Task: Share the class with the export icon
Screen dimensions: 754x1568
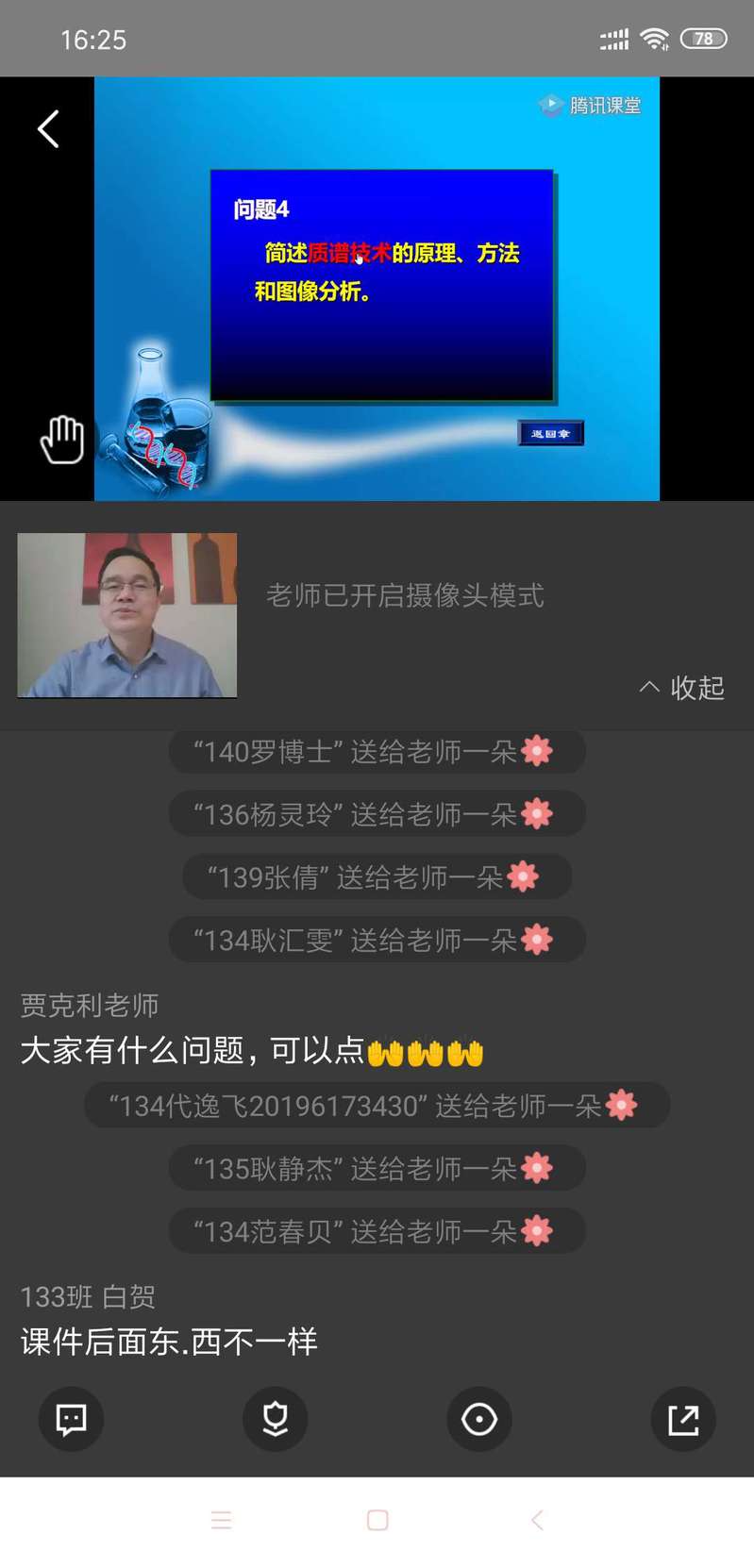Action: pos(683,1419)
